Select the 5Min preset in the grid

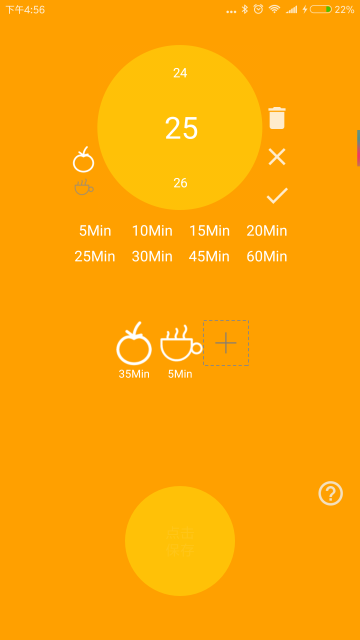(x=95, y=231)
